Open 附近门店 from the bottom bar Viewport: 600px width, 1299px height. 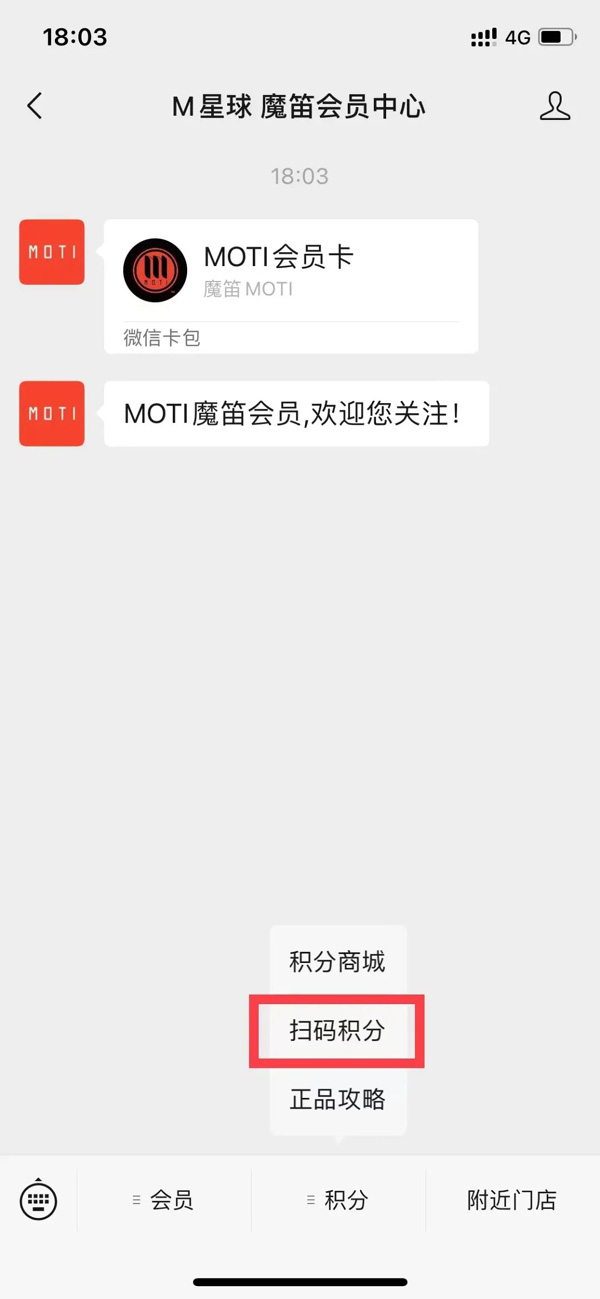click(512, 1200)
